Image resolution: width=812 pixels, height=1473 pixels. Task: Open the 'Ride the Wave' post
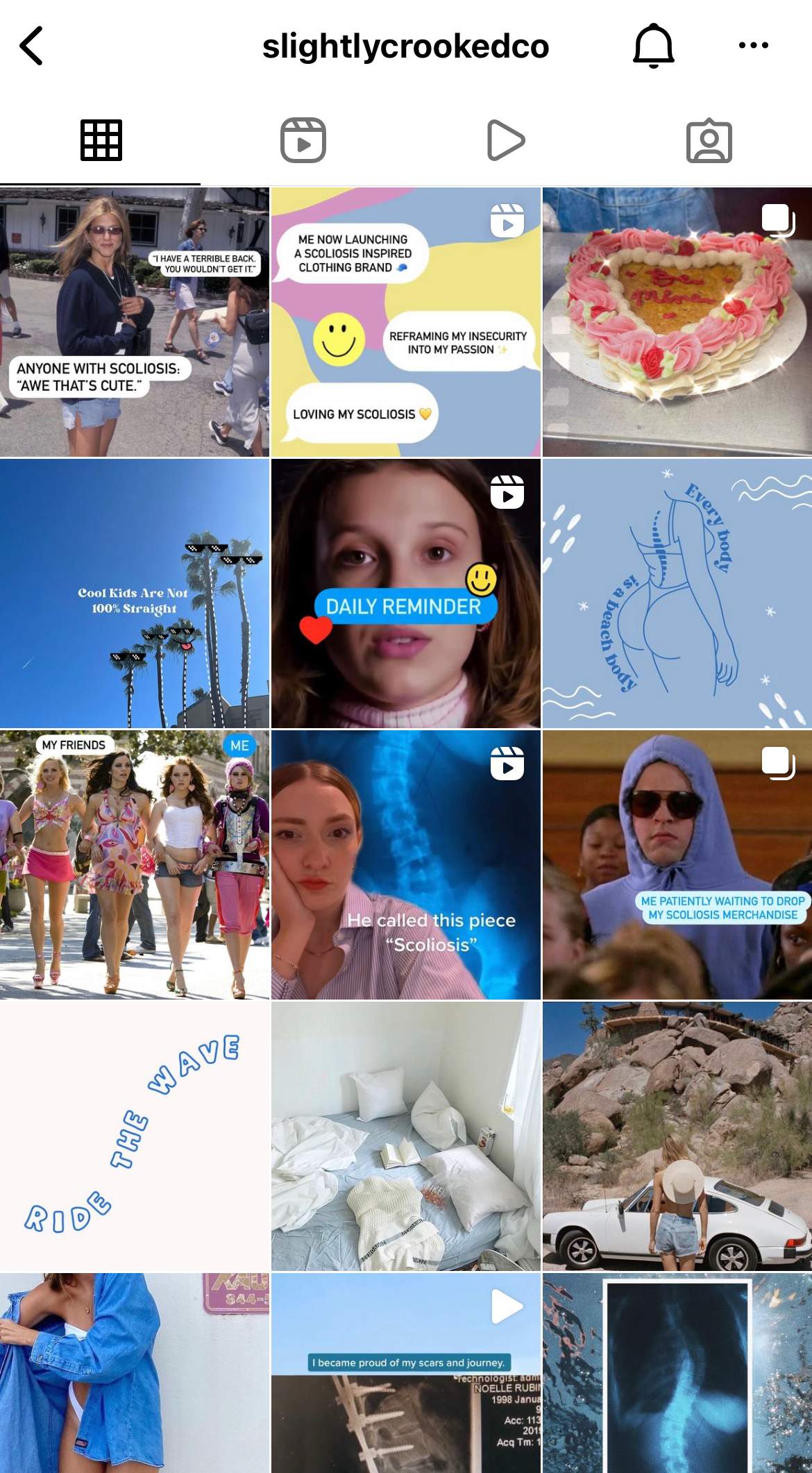134,1136
